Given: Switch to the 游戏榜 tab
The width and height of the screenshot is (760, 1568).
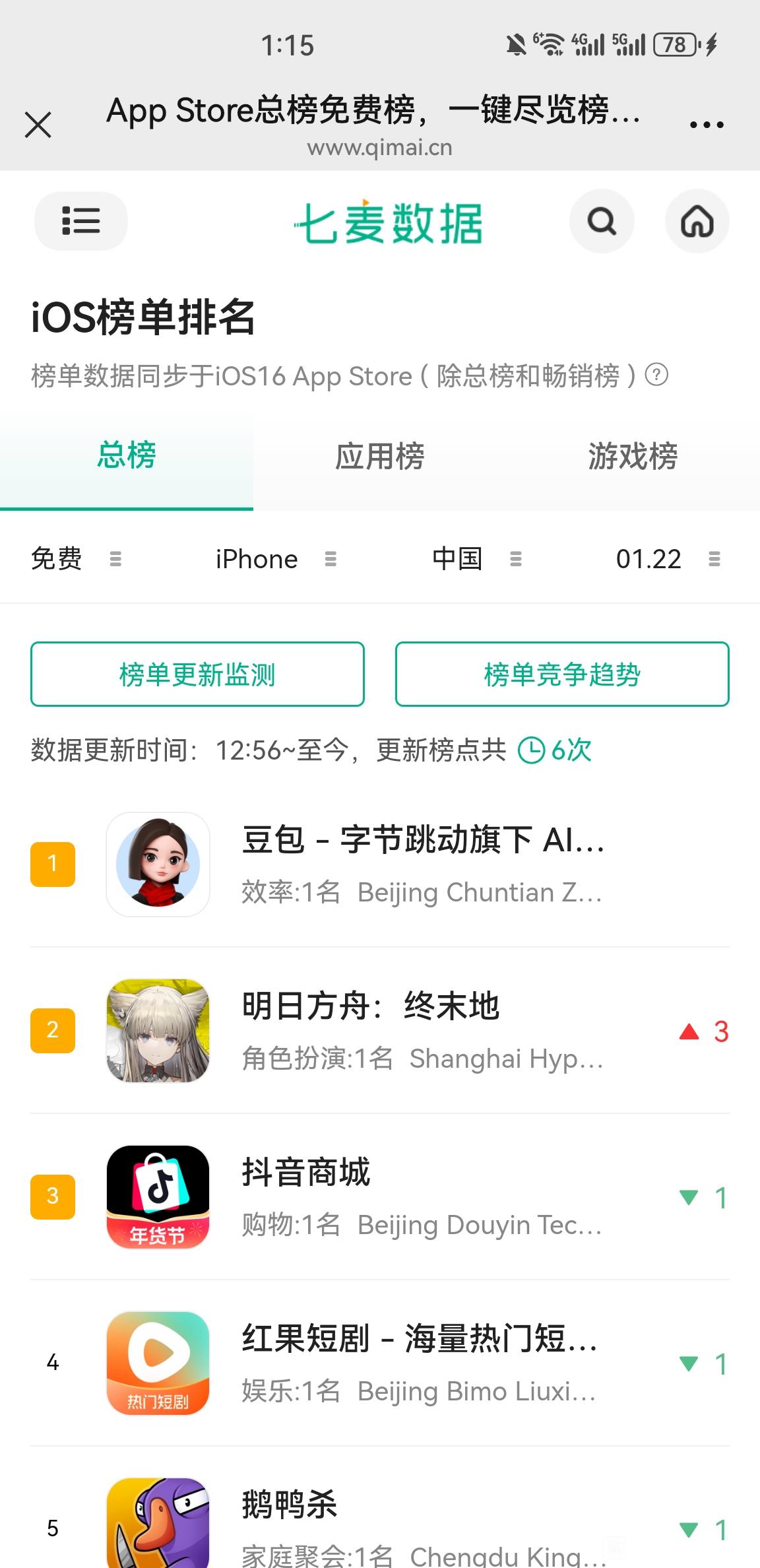Looking at the screenshot, I should click(x=633, y=457).
